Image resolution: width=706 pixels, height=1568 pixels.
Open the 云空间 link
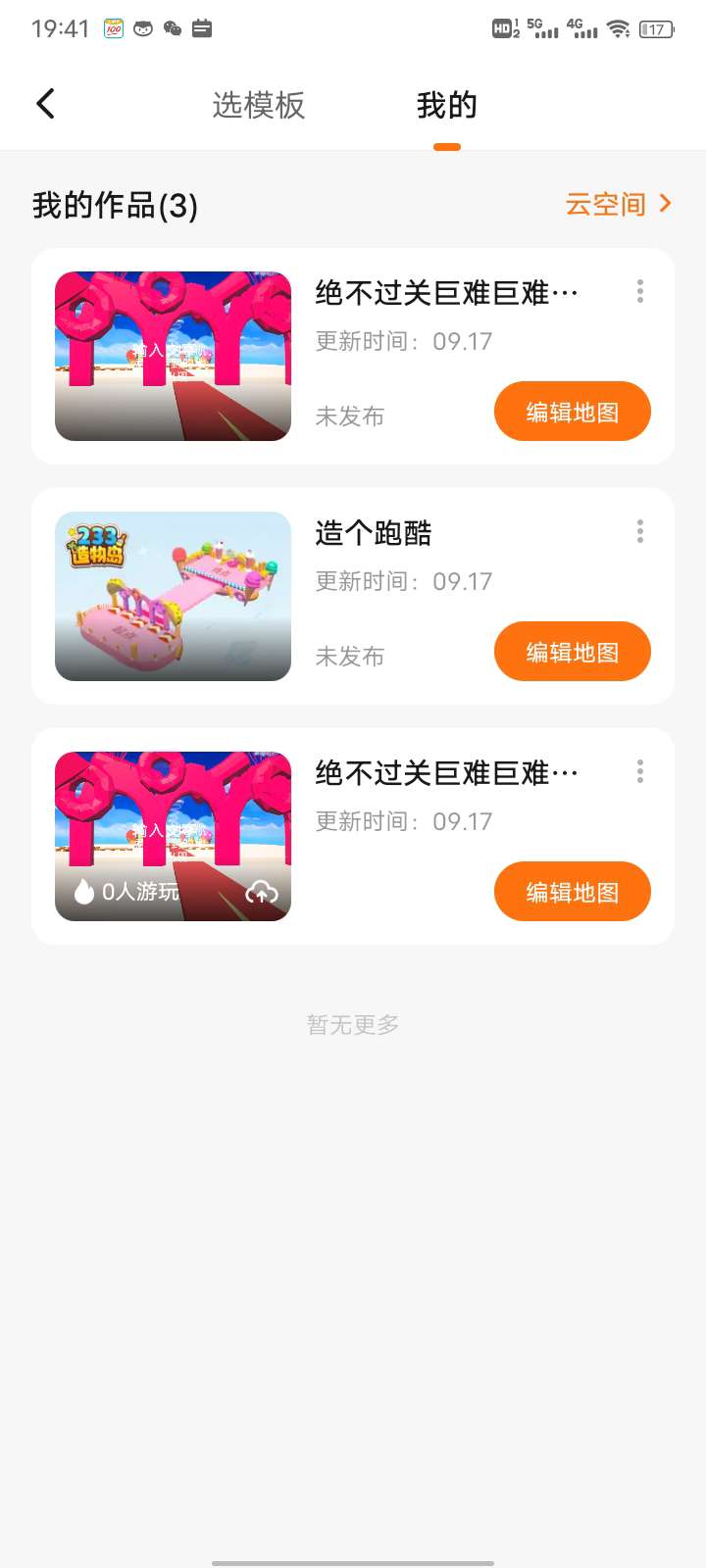[x=618, y=204]
